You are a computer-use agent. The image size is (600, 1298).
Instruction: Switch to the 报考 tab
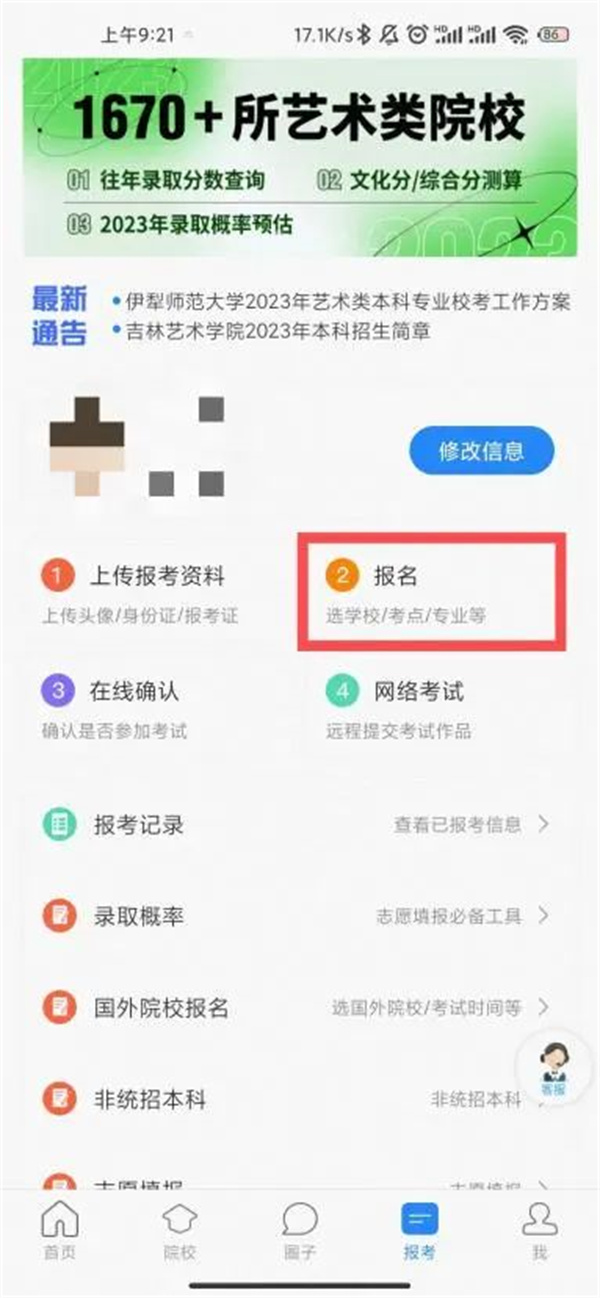point(419,1230)
